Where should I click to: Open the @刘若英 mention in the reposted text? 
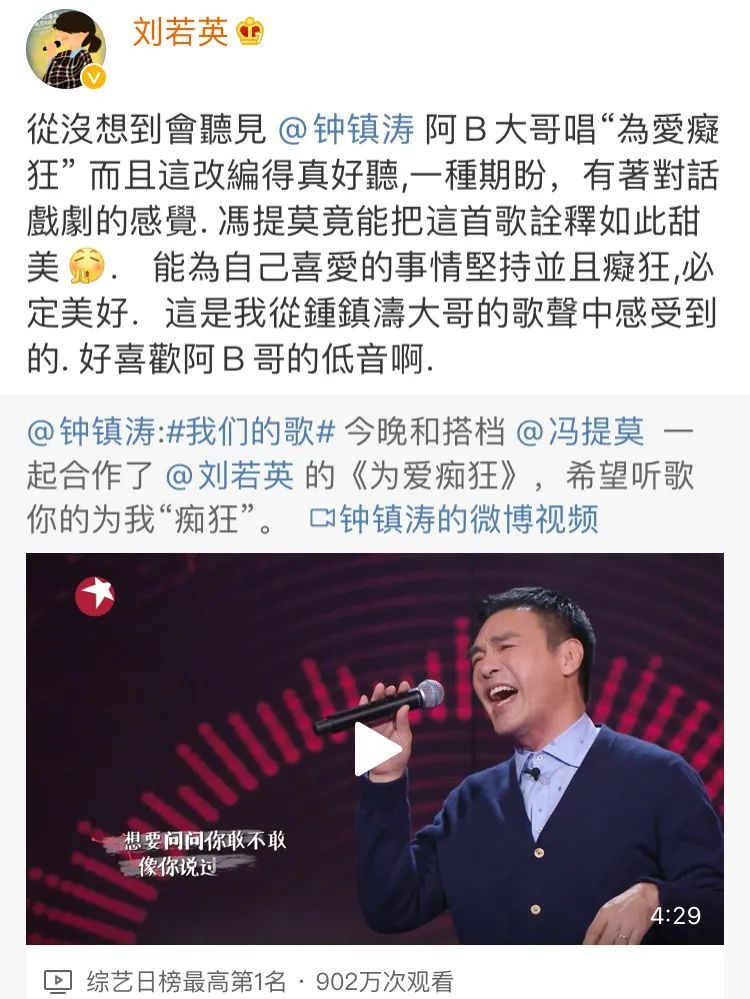click(x=229, y=476)
